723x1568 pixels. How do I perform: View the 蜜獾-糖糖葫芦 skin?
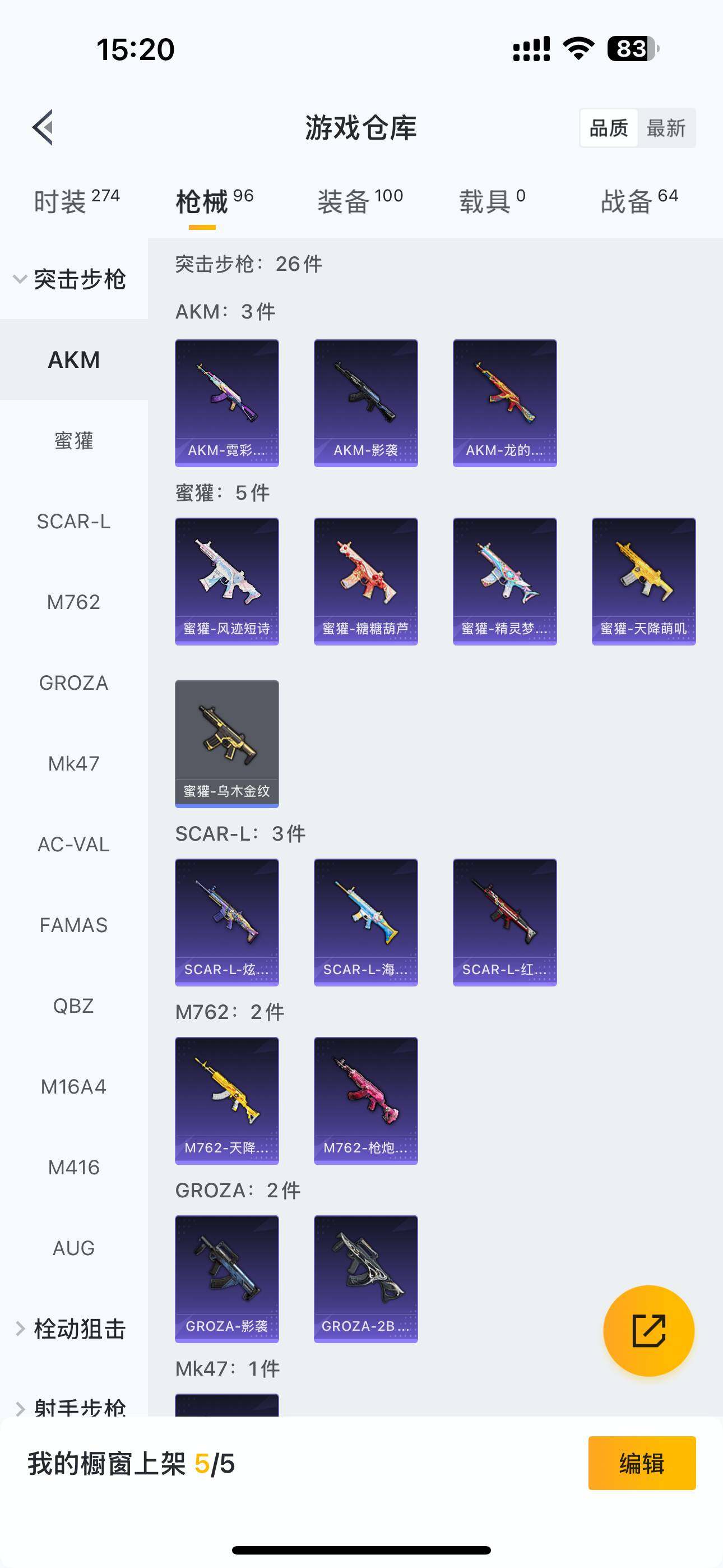click(x=366, y=582)
